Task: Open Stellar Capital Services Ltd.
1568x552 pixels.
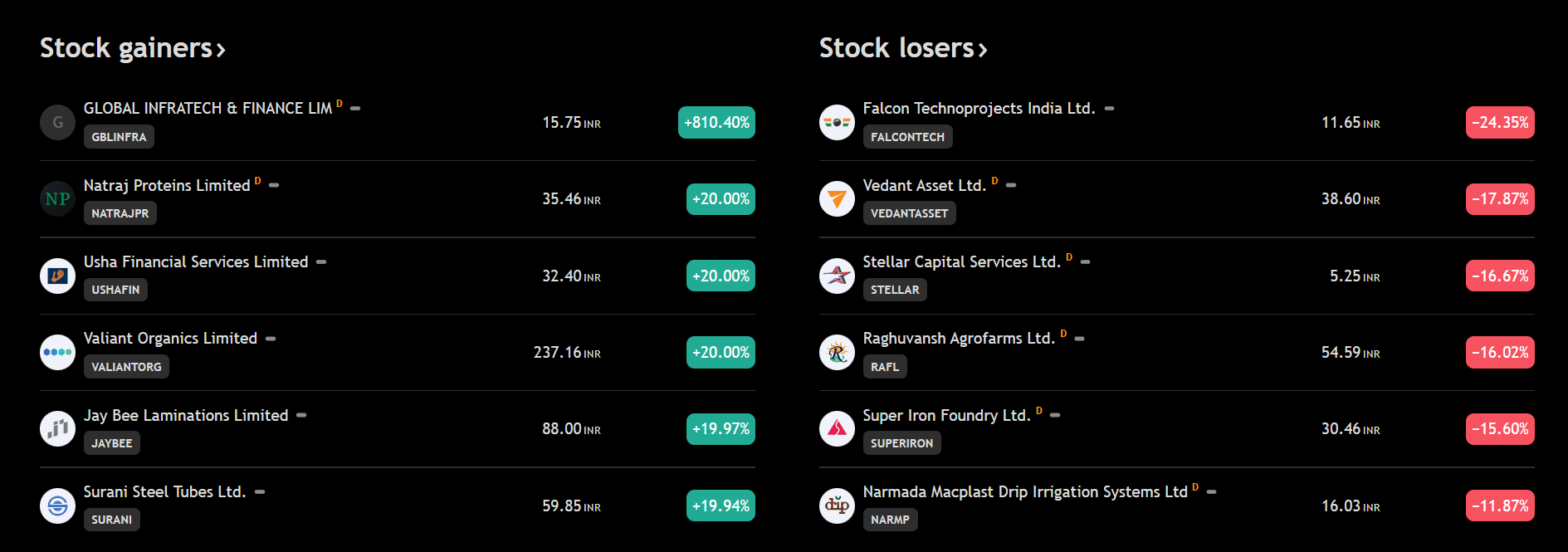Action: [961, 262]
